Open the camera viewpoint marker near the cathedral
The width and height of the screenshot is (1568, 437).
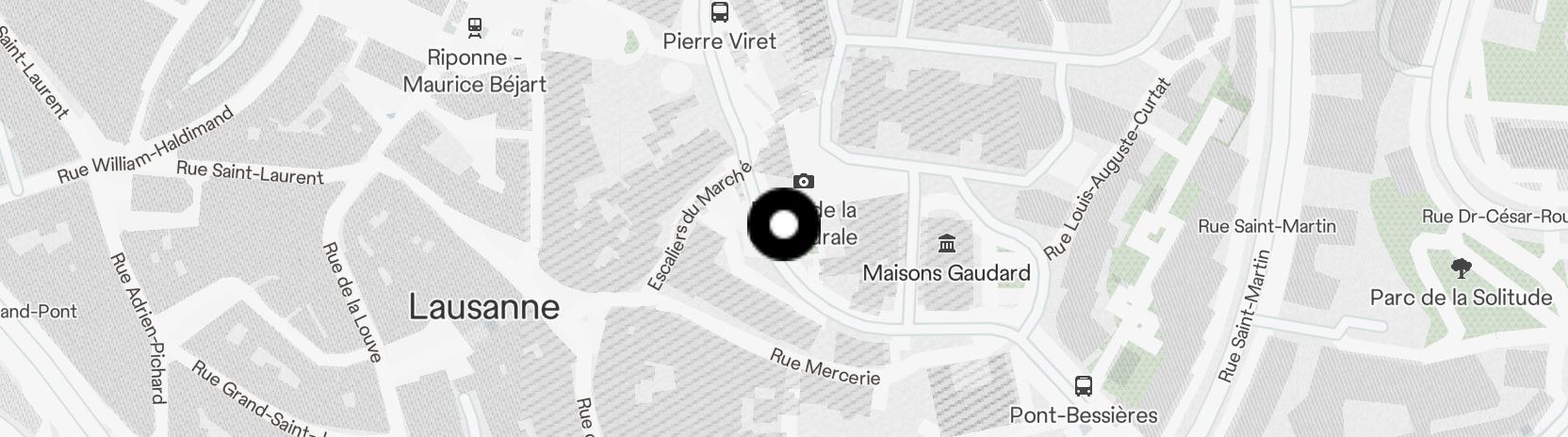(x=804, y=181)
